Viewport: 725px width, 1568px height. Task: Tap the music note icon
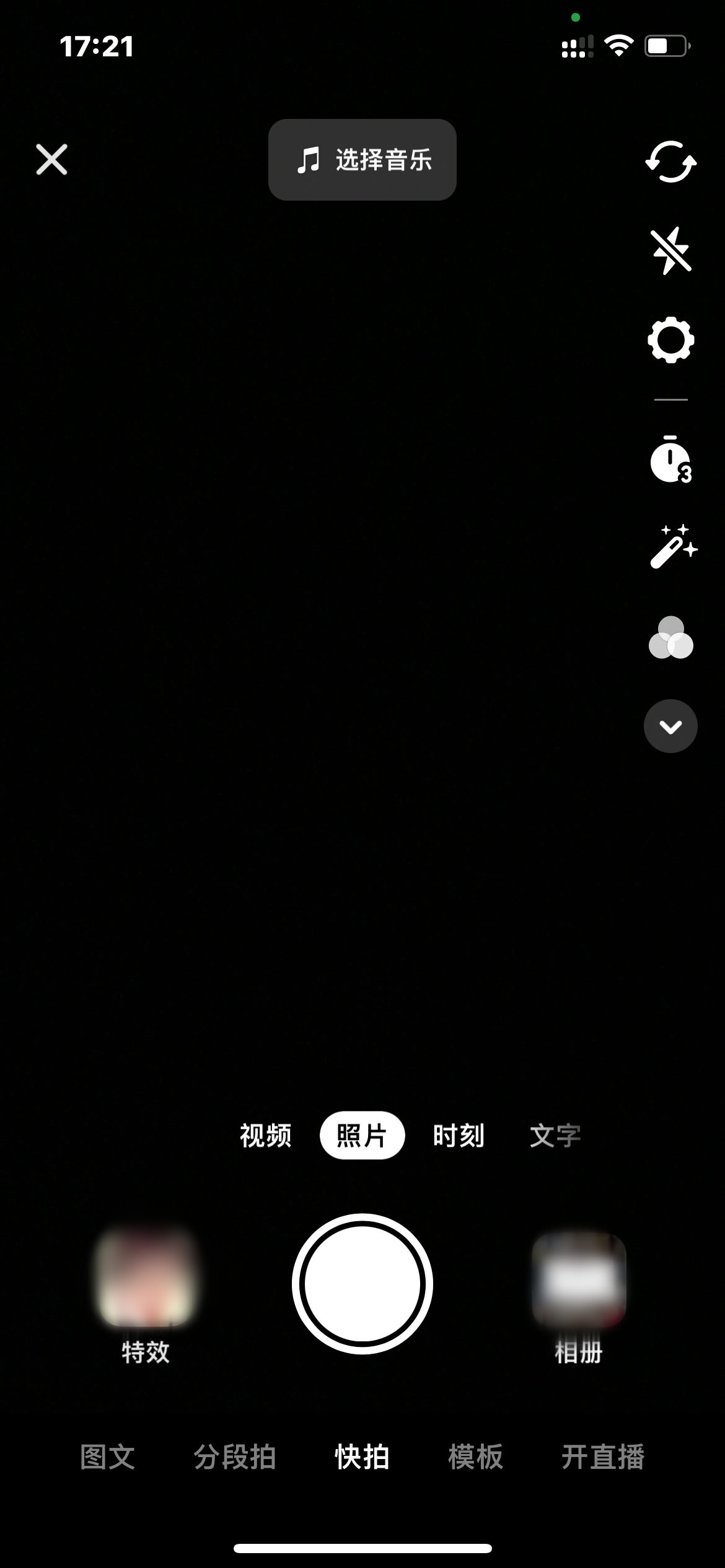tap(310, 160)
